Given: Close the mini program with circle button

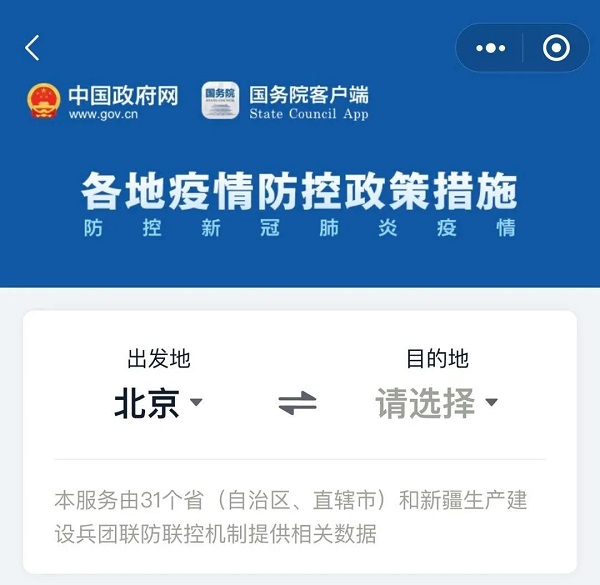Looking at the screenshot, I should (x=555, y=48).
